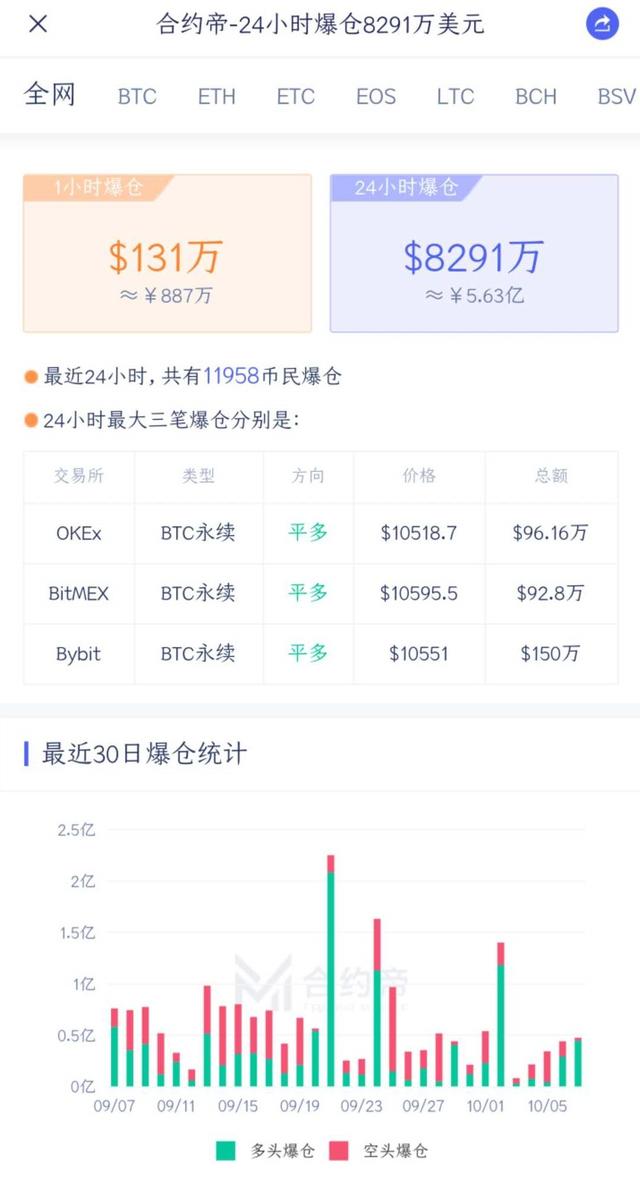Screen dimensions: 640x1194
Task: Open the BSV tab
Action: [x=616, y=97]
